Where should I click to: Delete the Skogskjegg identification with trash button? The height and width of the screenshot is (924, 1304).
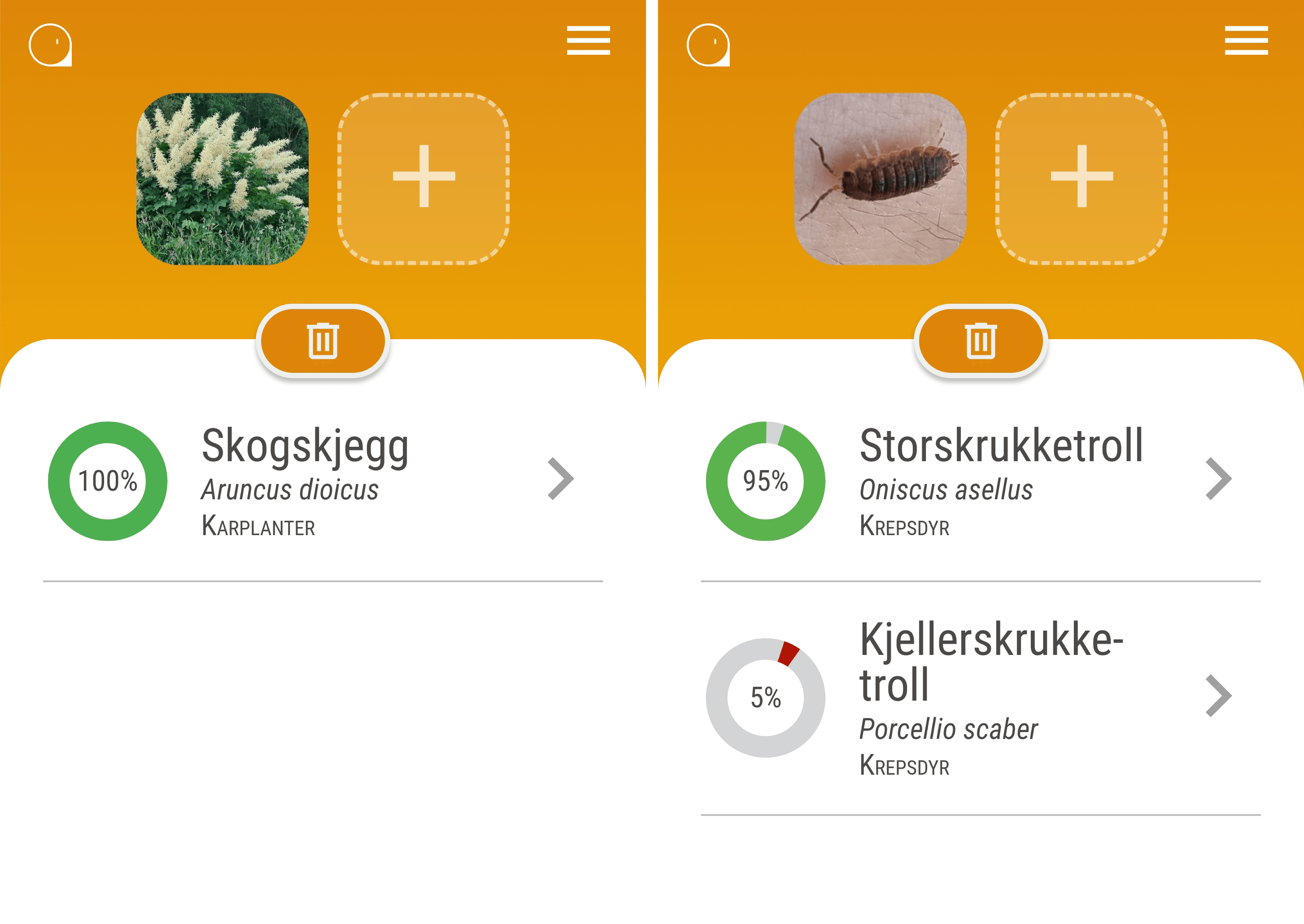[322, 341]
